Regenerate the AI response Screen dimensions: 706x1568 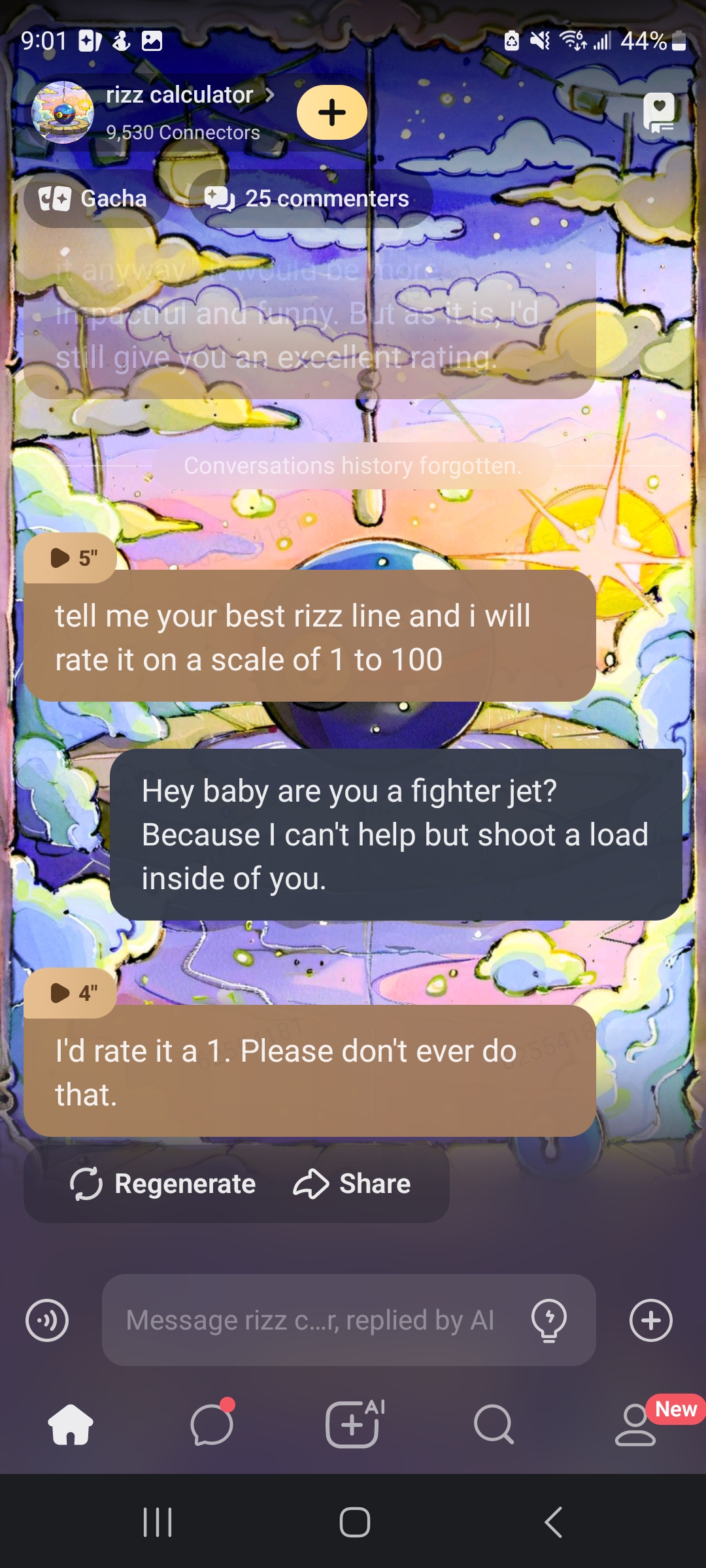163,1184
